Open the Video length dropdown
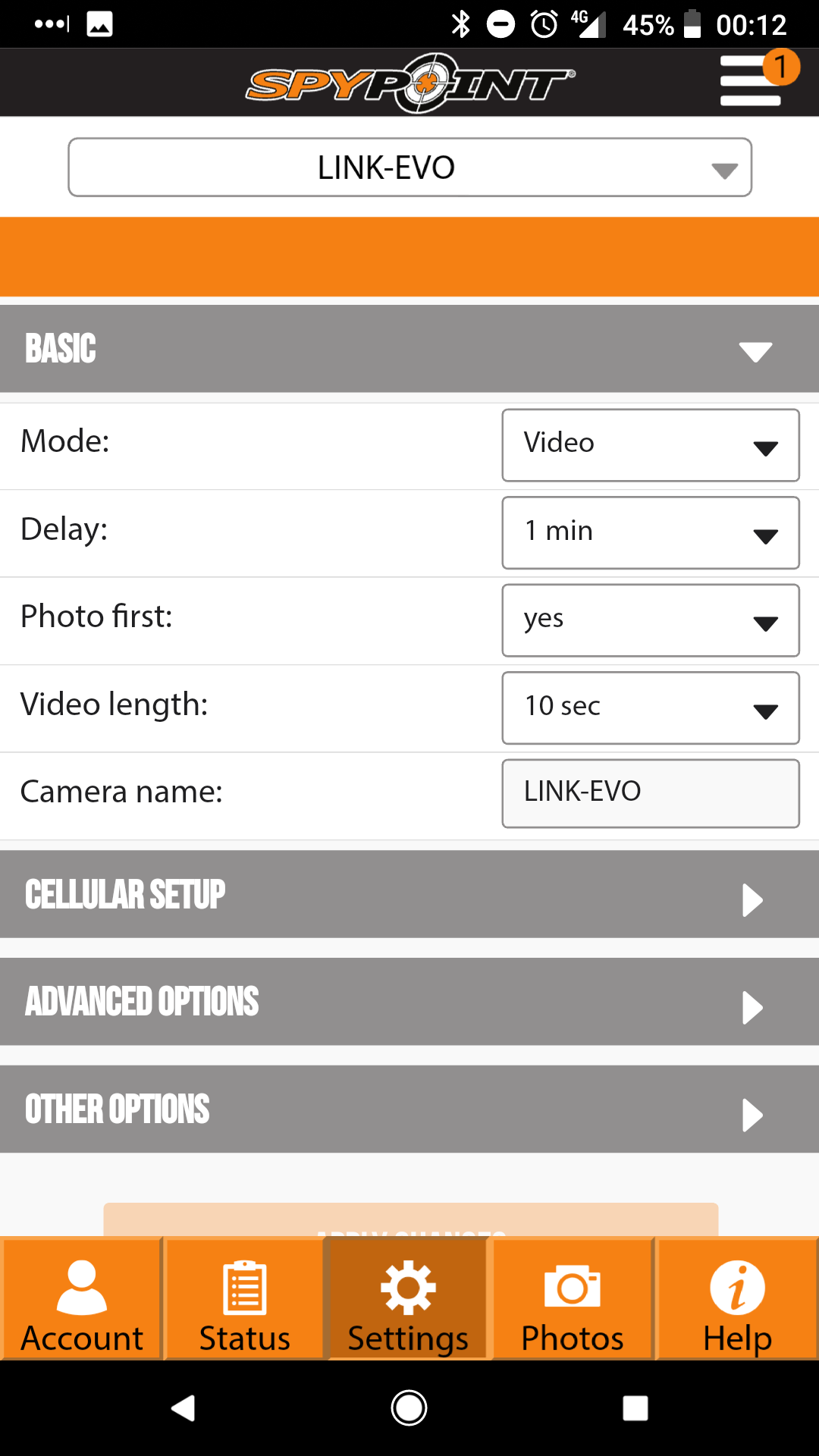 pyautogui.click(x=651, y=708)
